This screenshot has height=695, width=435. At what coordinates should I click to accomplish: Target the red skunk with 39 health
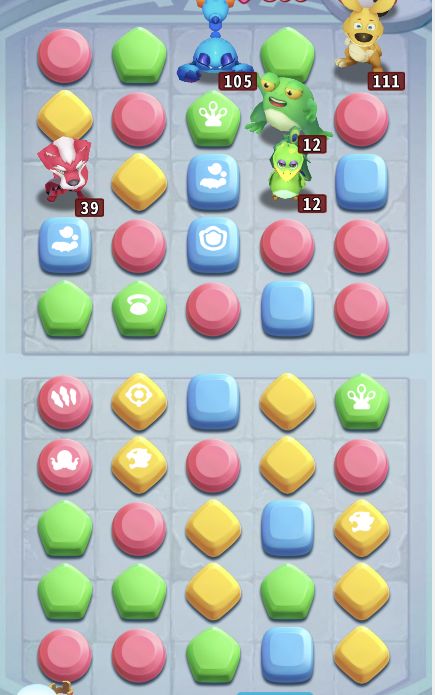(x=66, y=171)
